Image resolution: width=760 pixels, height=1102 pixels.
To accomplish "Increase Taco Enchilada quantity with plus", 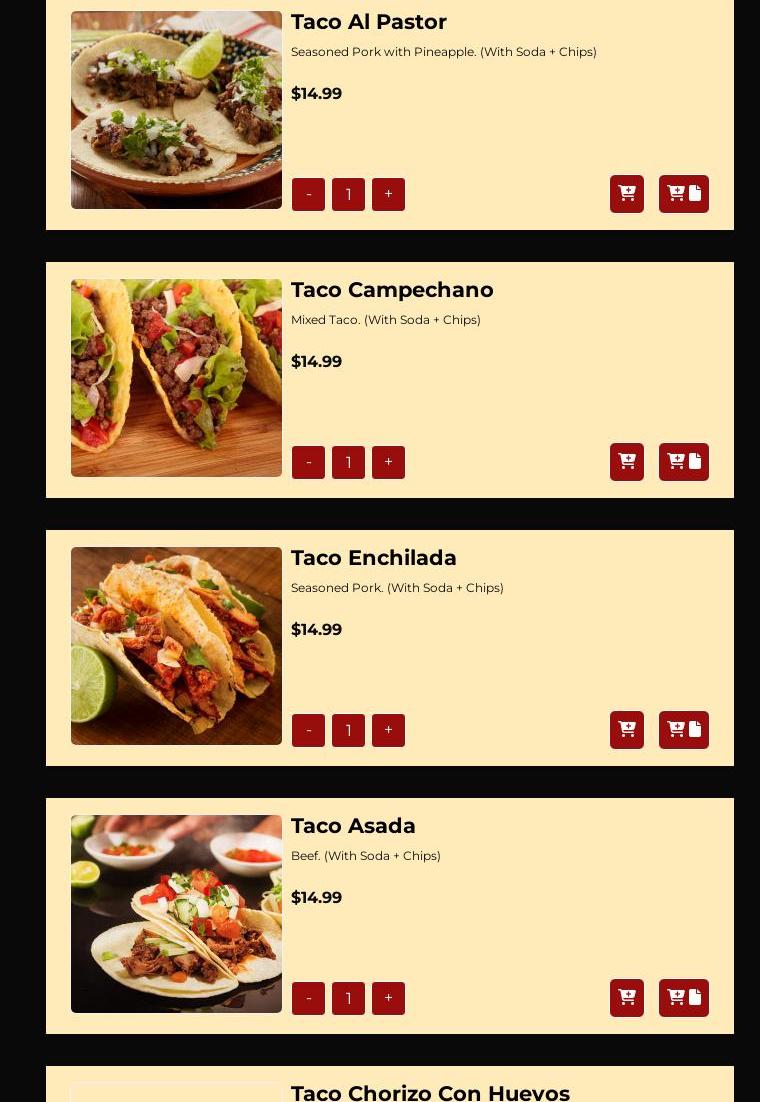I will [388, 730].
